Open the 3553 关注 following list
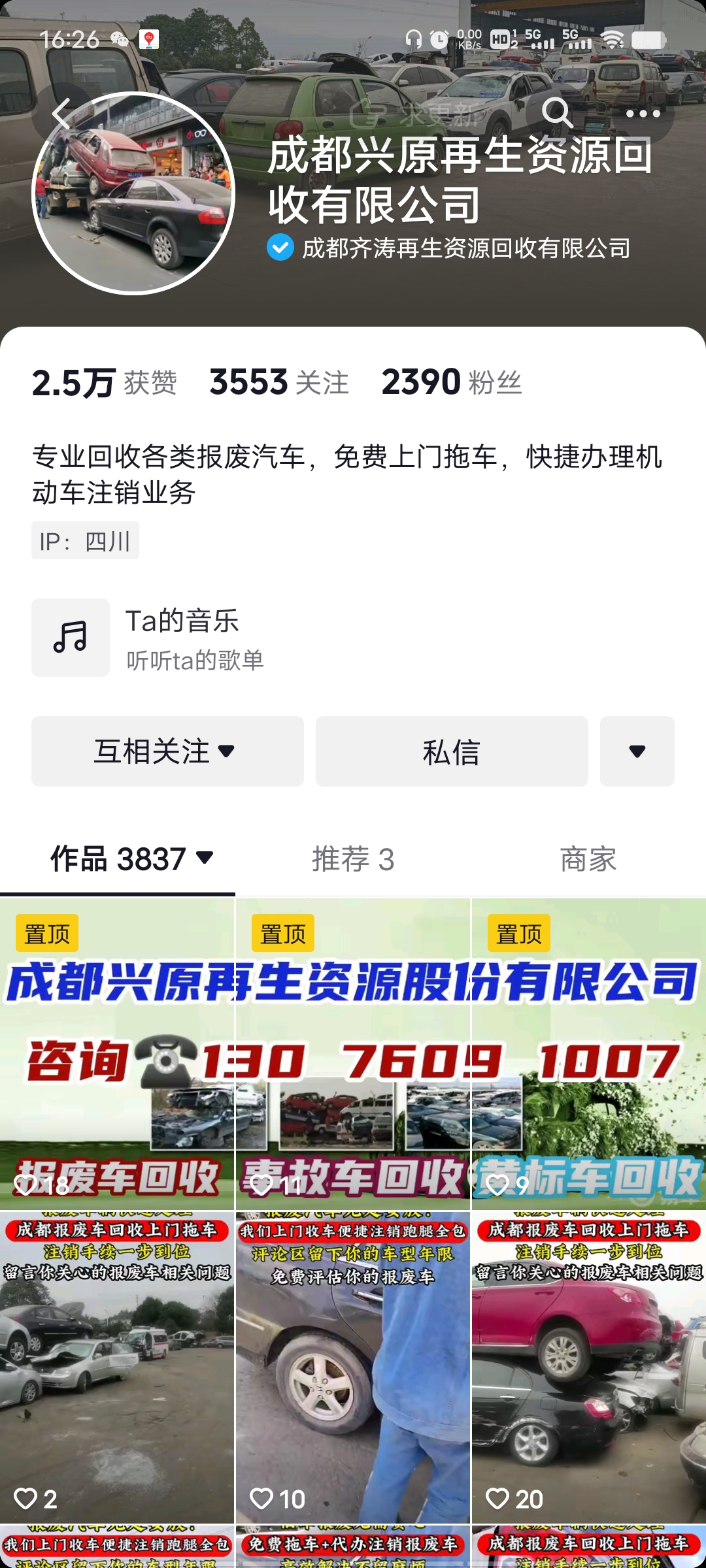Viewport: 706px width, 1568px height. pyautogui.click(x=278, y=383)
